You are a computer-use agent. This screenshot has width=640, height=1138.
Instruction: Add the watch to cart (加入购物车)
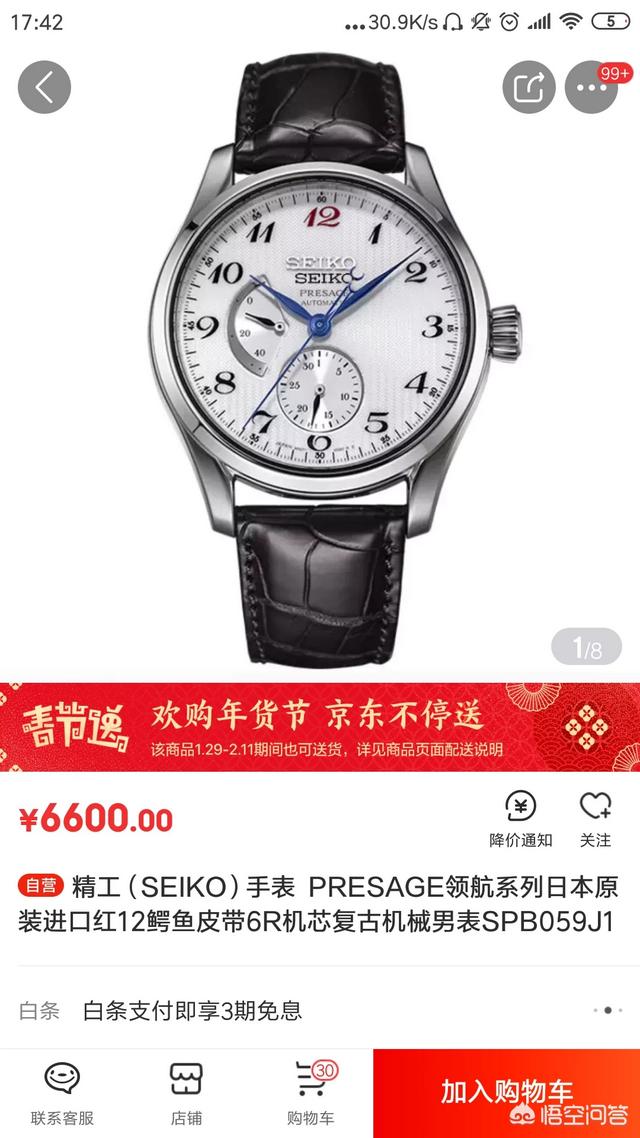coord(506,1093)
